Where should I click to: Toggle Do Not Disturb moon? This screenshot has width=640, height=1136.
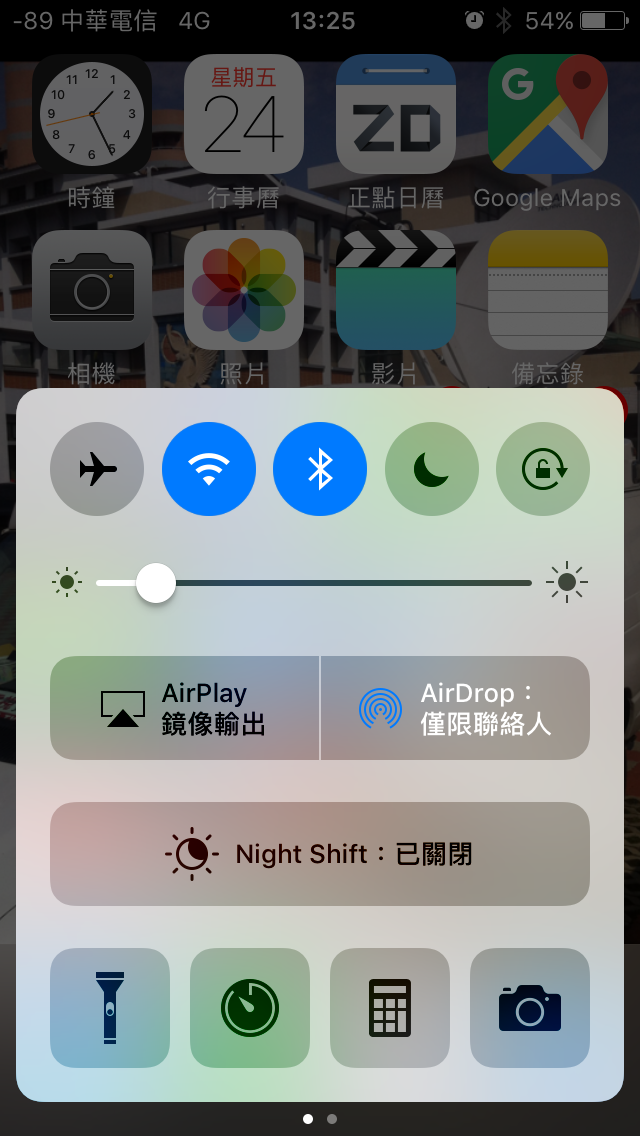click(432, 469)
